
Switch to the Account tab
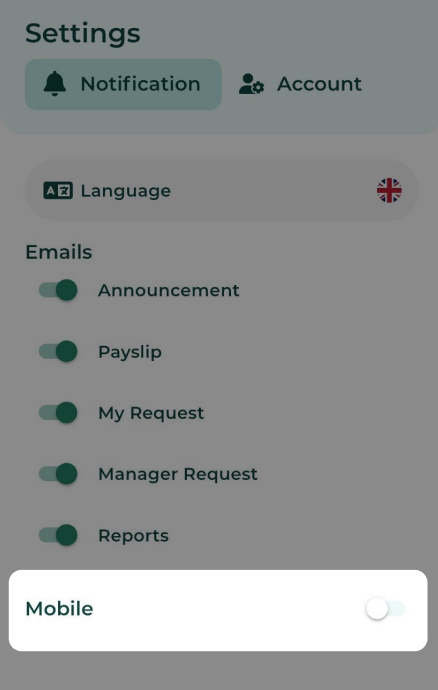tap(300, 84)
